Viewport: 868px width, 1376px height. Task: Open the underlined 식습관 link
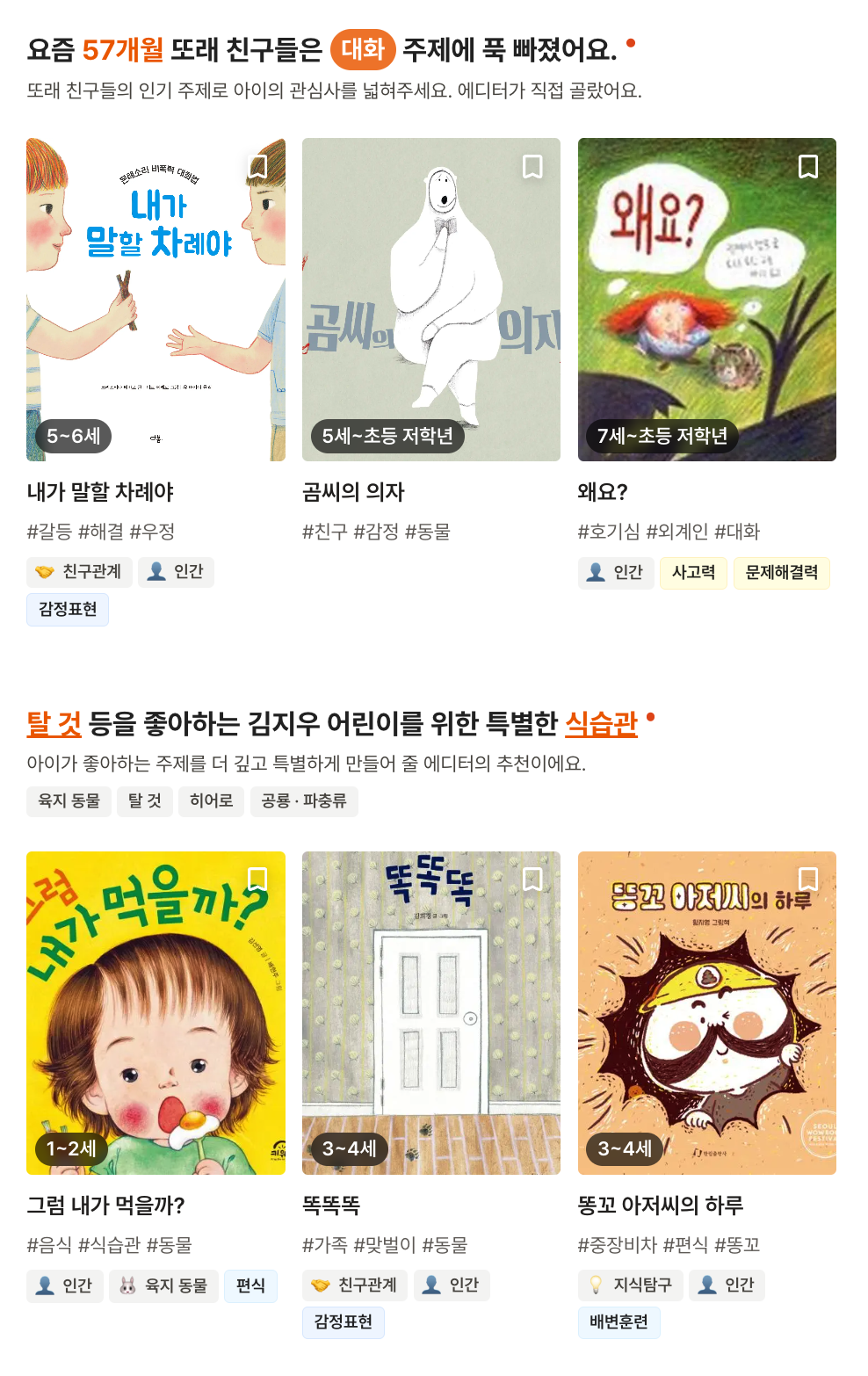(601, 724)
